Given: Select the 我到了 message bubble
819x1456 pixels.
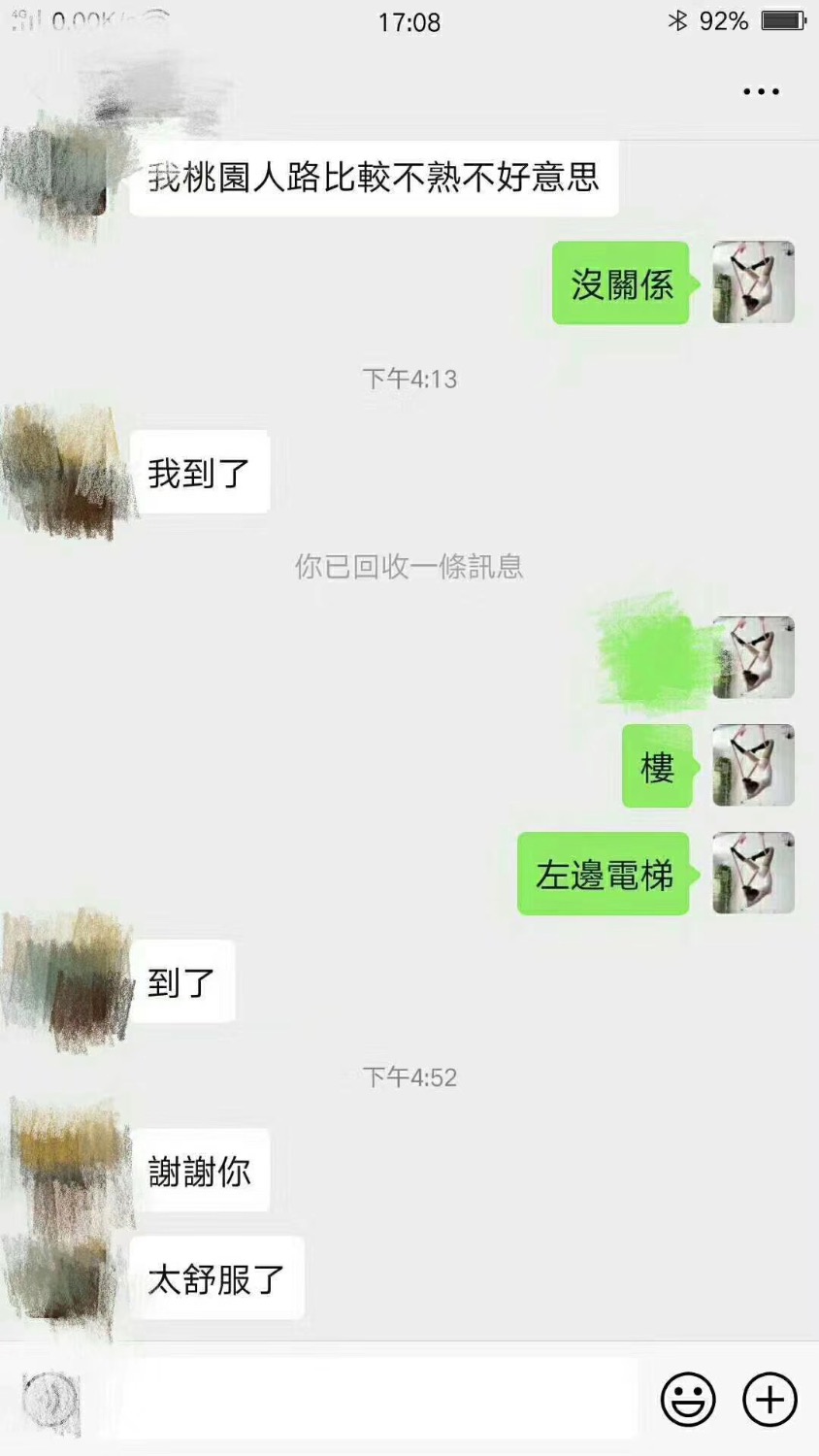Looking at the screenshot, I should click(x=201, y=472).
